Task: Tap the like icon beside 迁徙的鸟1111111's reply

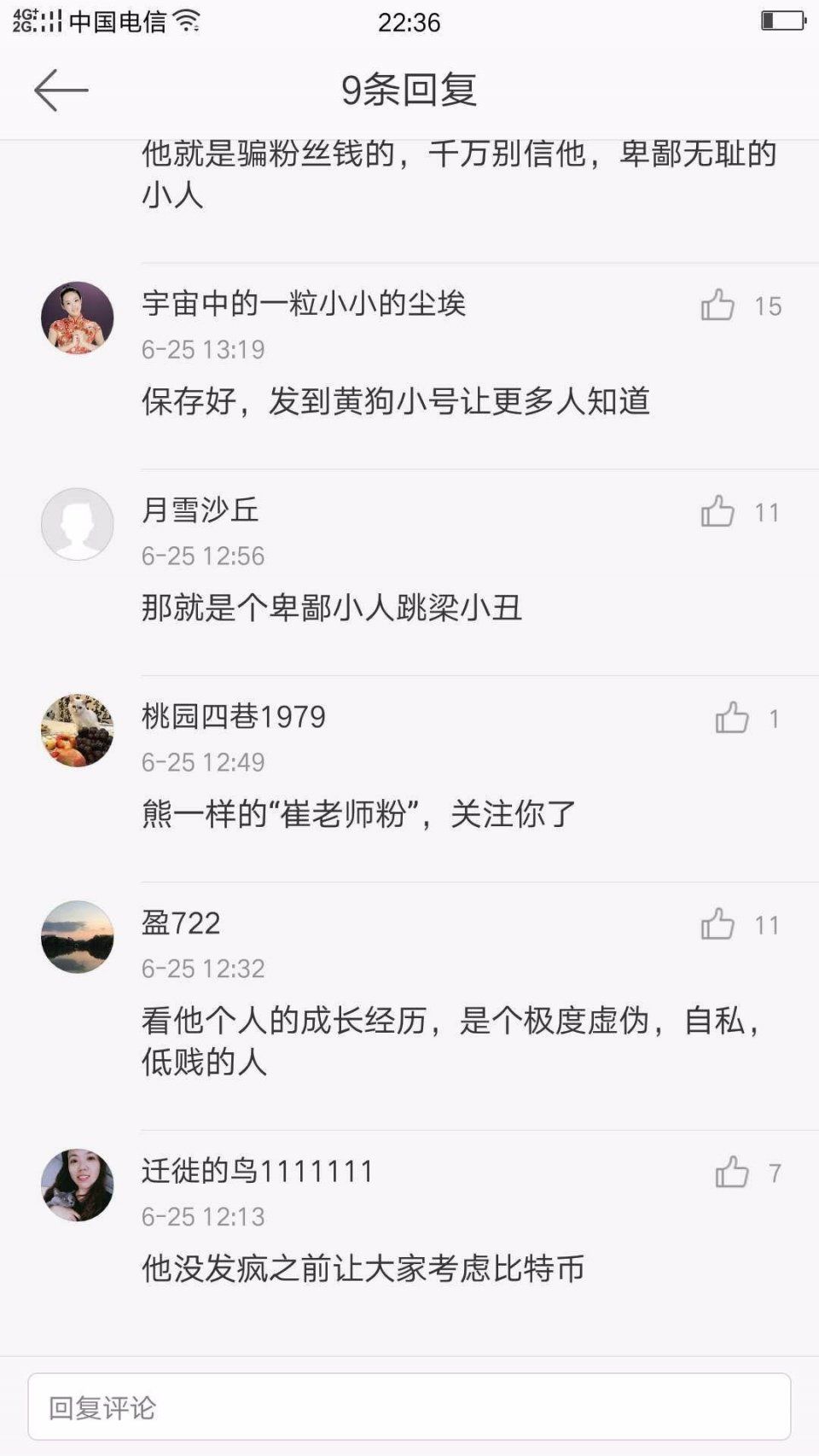Action: click(x=734, y=1174)
